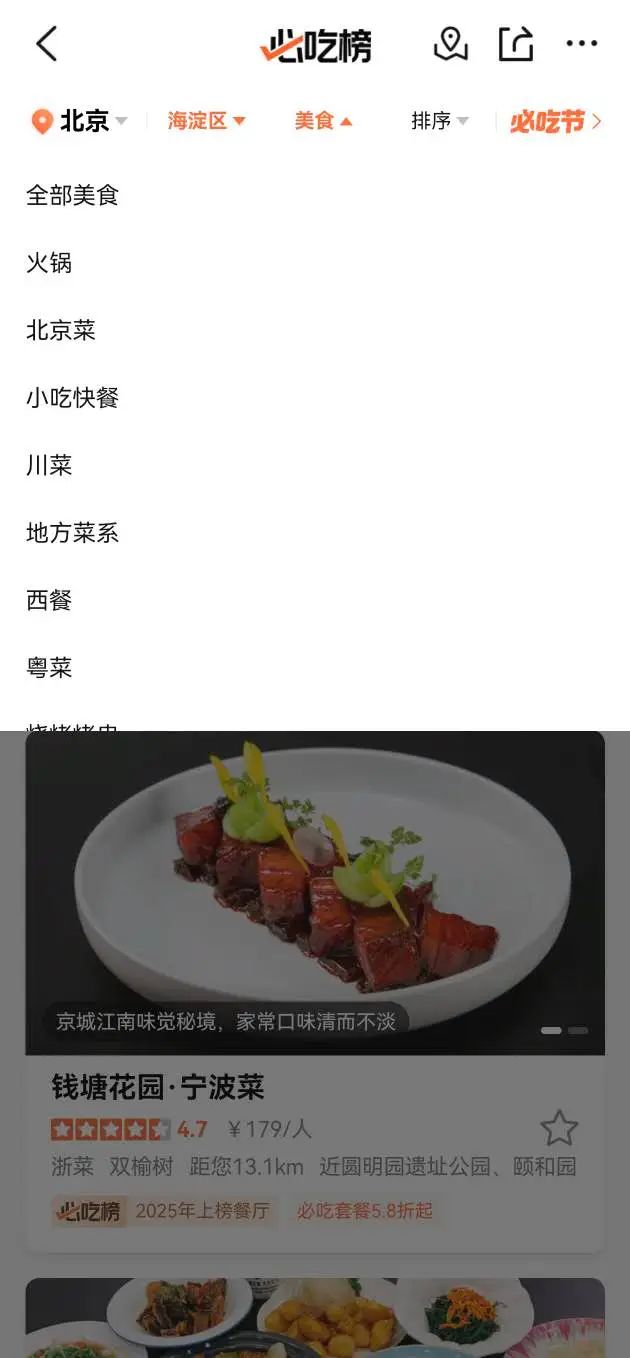Viewport: 630px width, 1358px height.
Task: Choose the 火锅 category
Action: (x=49, y=263)
